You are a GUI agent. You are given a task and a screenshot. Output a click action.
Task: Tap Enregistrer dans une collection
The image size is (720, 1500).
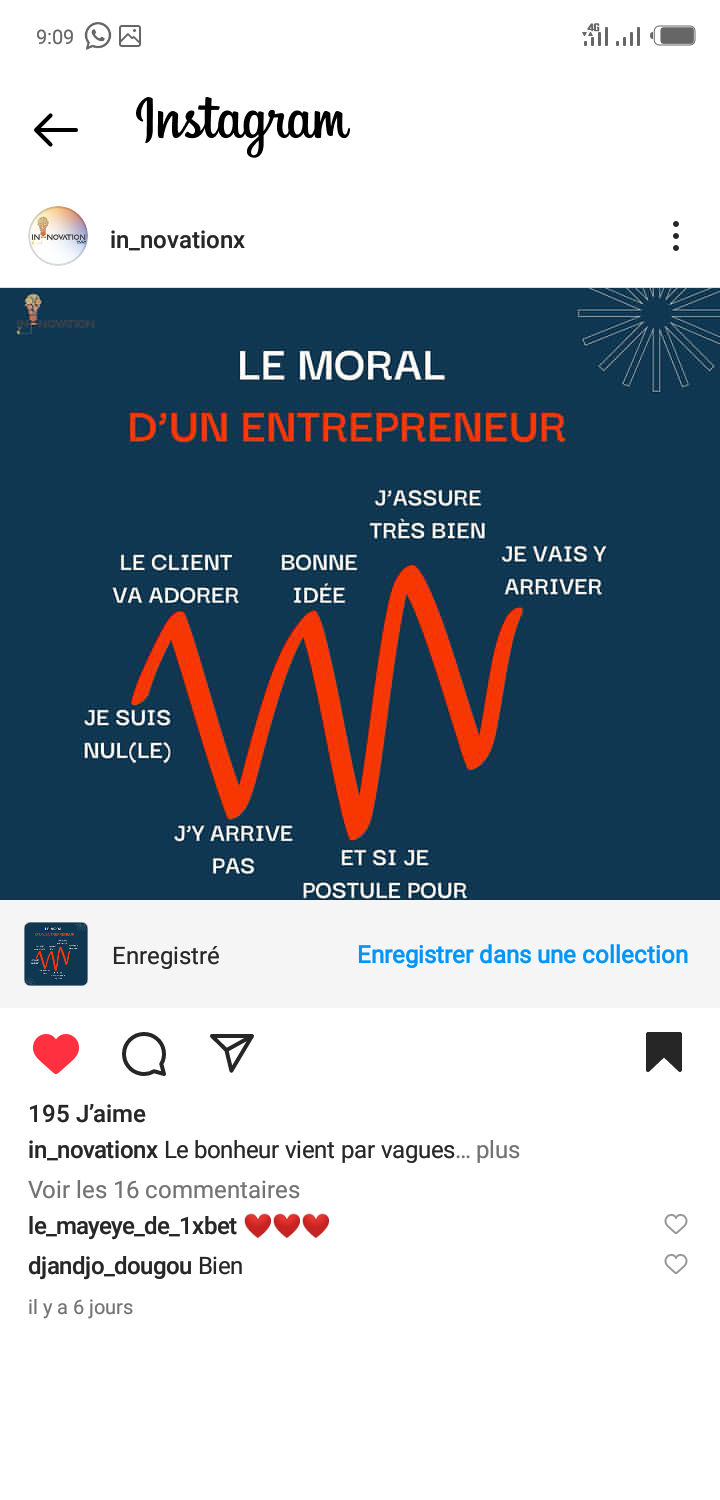(x=523, y=955)
